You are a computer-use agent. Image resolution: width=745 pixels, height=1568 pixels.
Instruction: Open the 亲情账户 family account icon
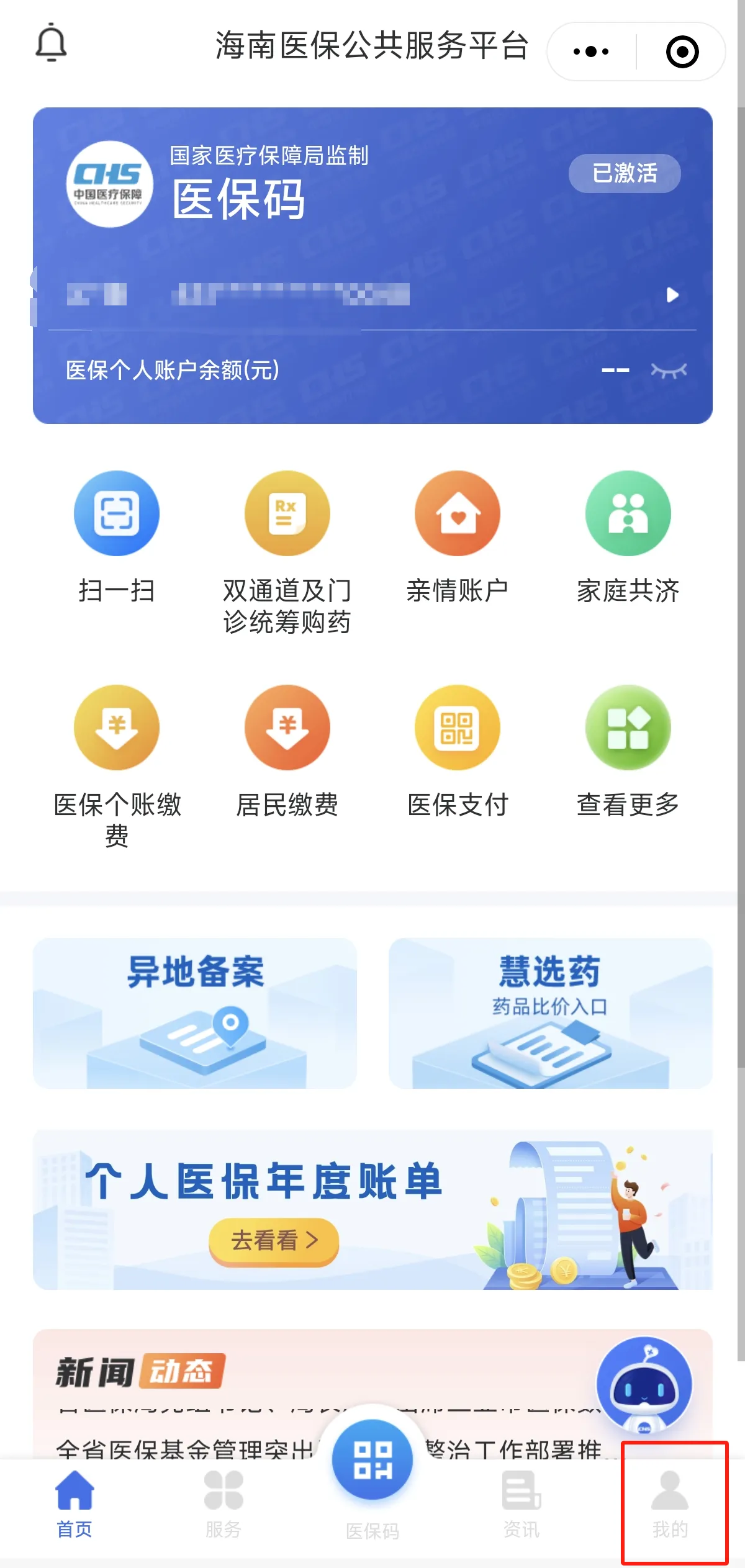pyautogui.click(x=458, y=513)
